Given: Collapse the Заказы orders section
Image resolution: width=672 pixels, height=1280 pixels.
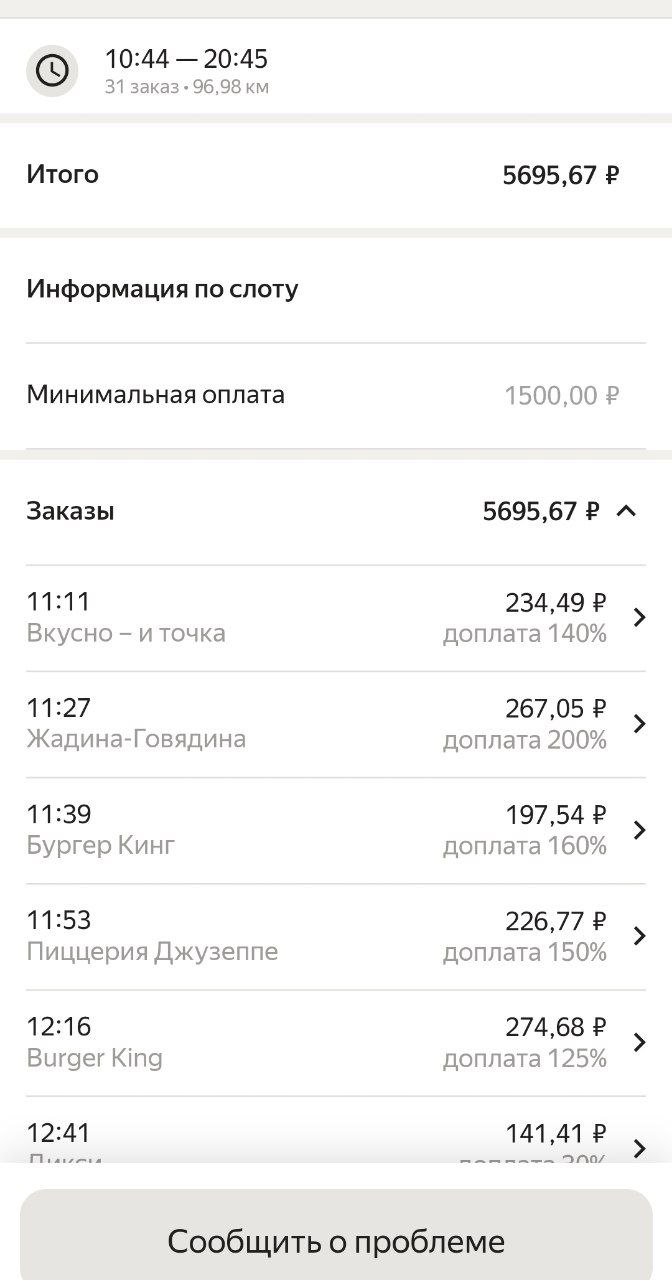Looking at the screenshot, I should [626, 511].
